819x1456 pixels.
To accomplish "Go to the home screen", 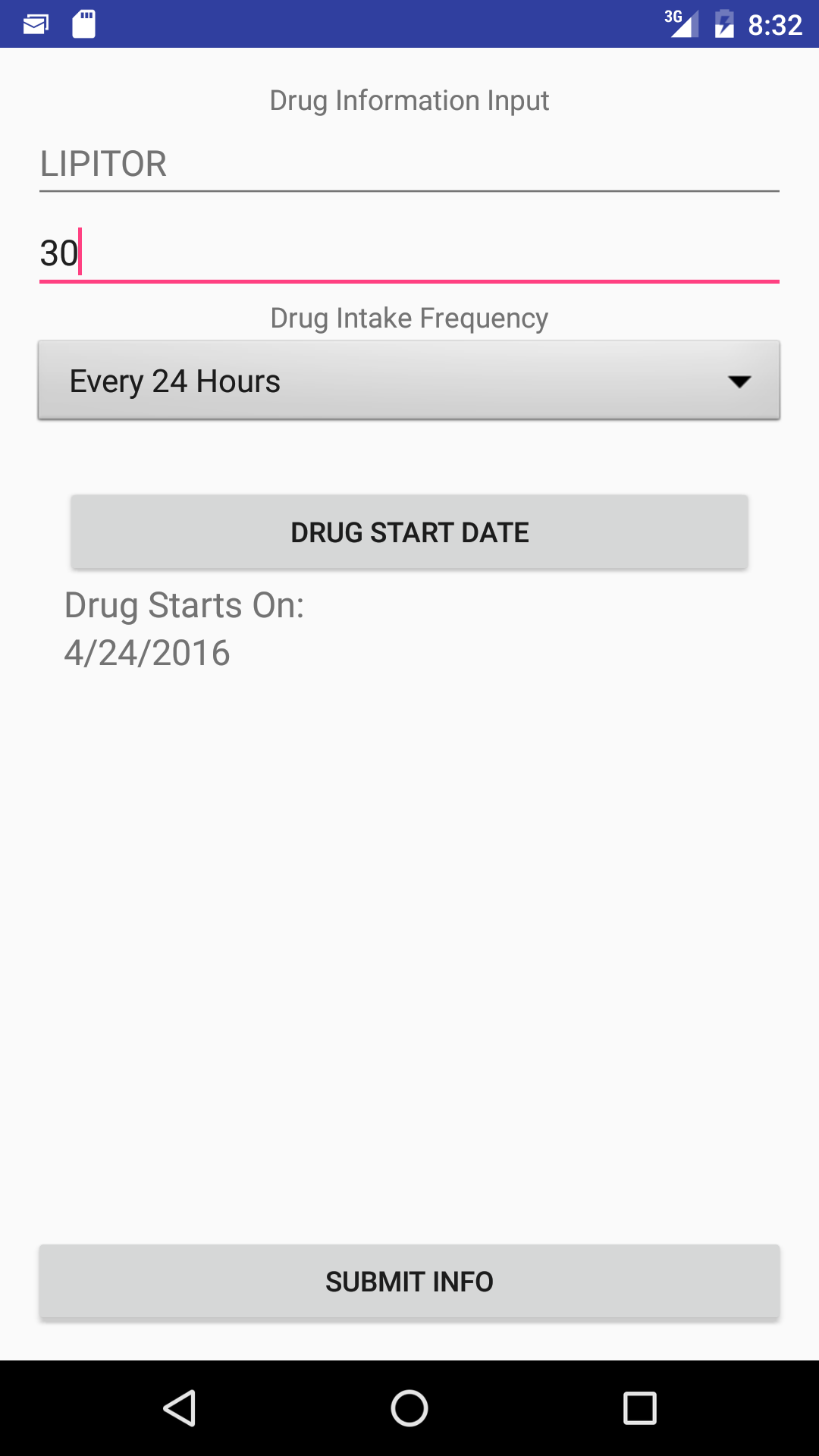I will click(409, 1408).
